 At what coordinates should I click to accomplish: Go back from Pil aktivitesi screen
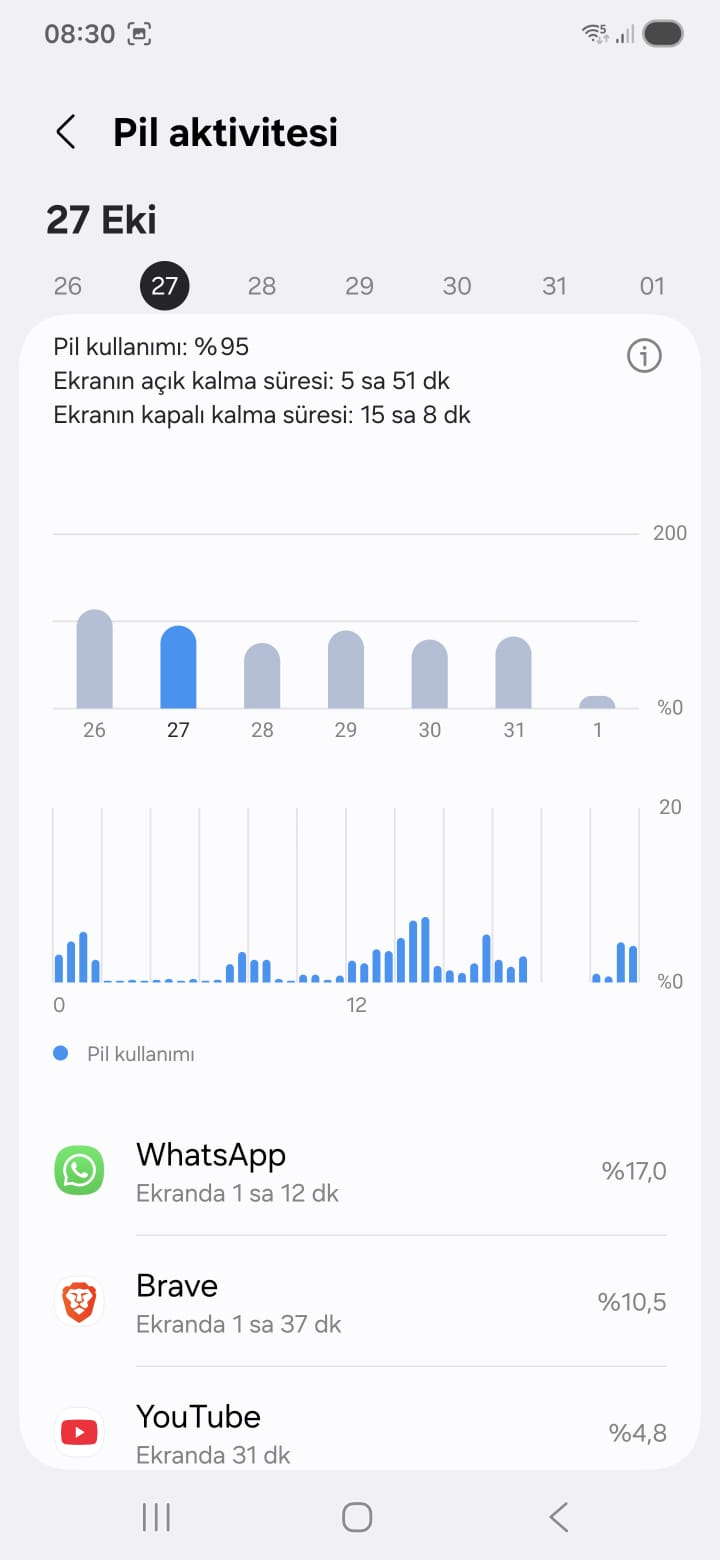(66, 132)
